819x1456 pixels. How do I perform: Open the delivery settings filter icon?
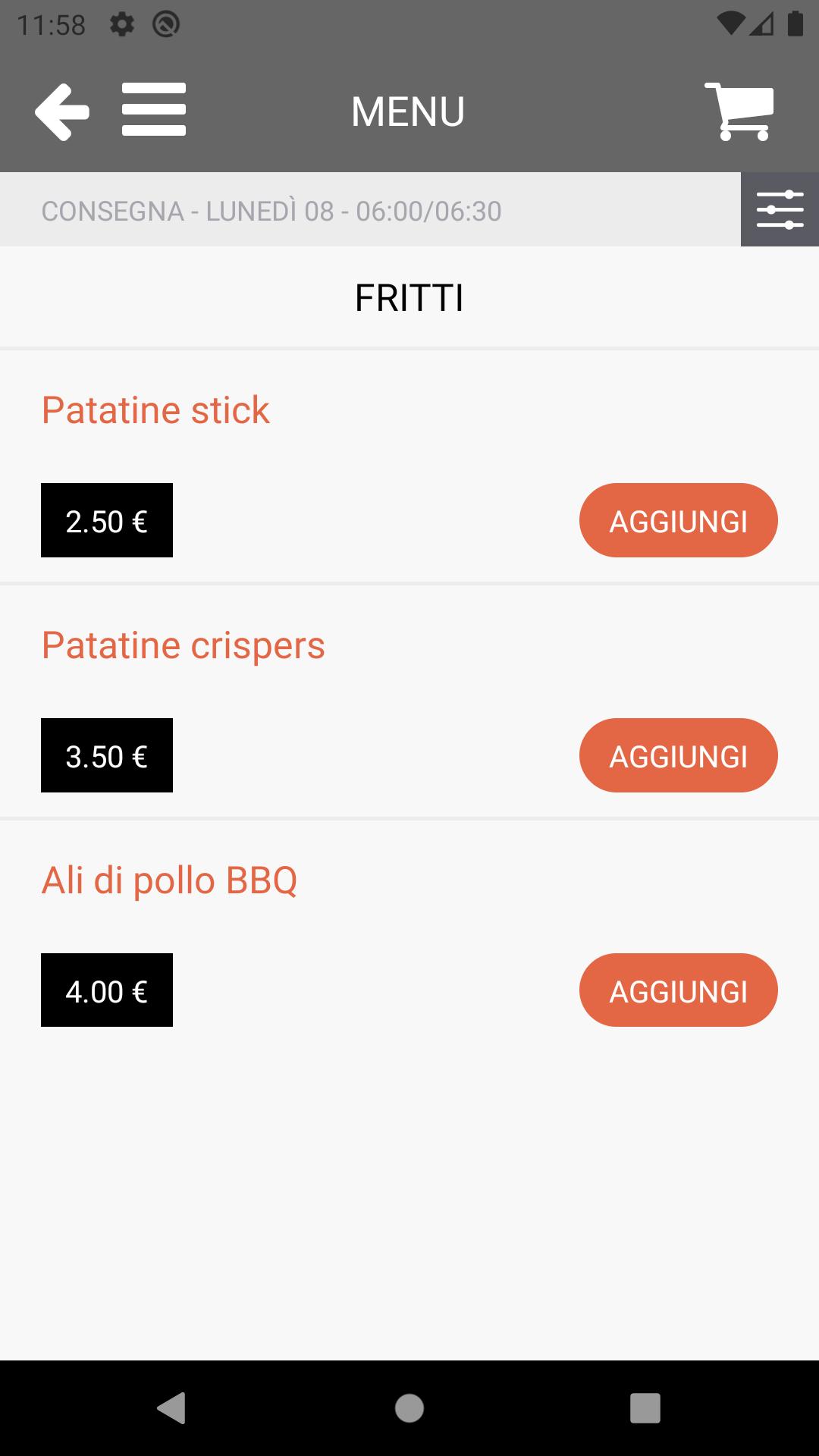tap(780, 209)
